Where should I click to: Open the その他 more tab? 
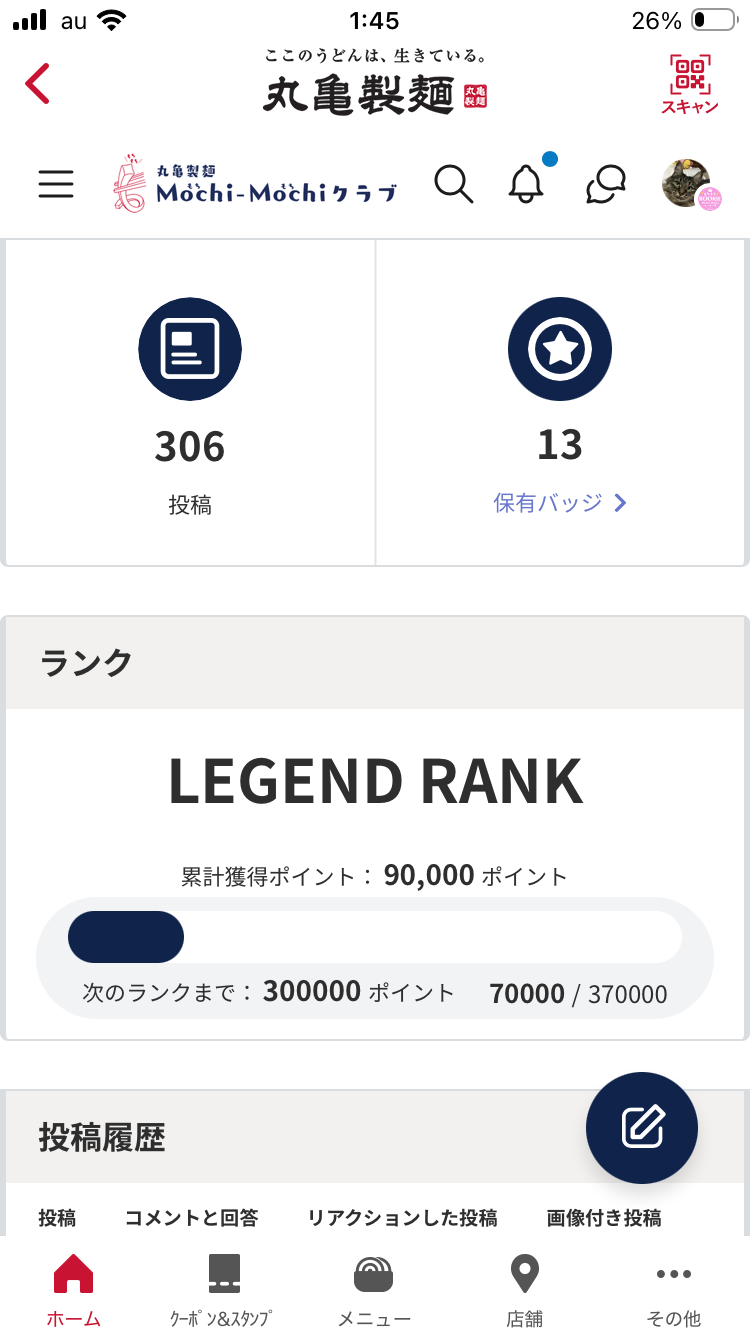tap(674, 1290)
